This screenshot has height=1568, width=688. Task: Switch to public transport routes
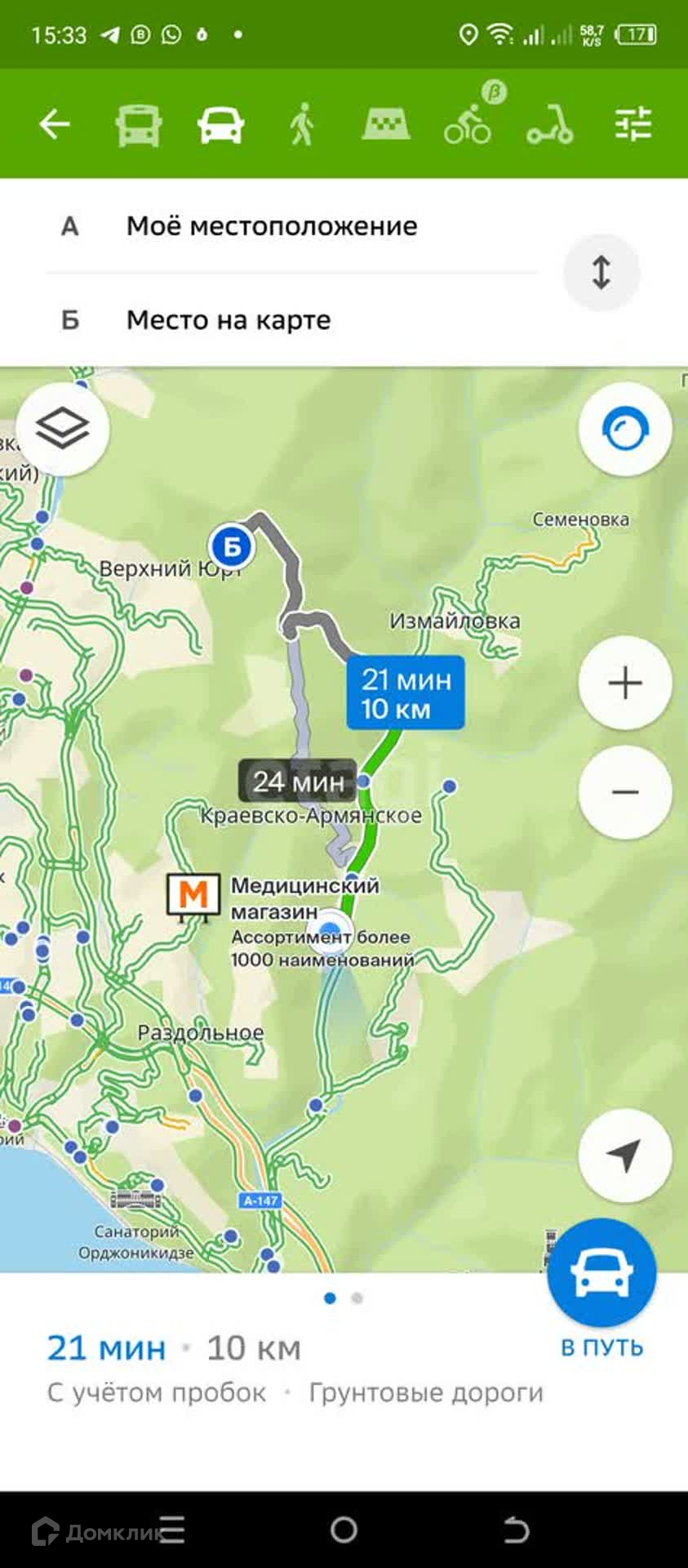click(x=138, y=125)
